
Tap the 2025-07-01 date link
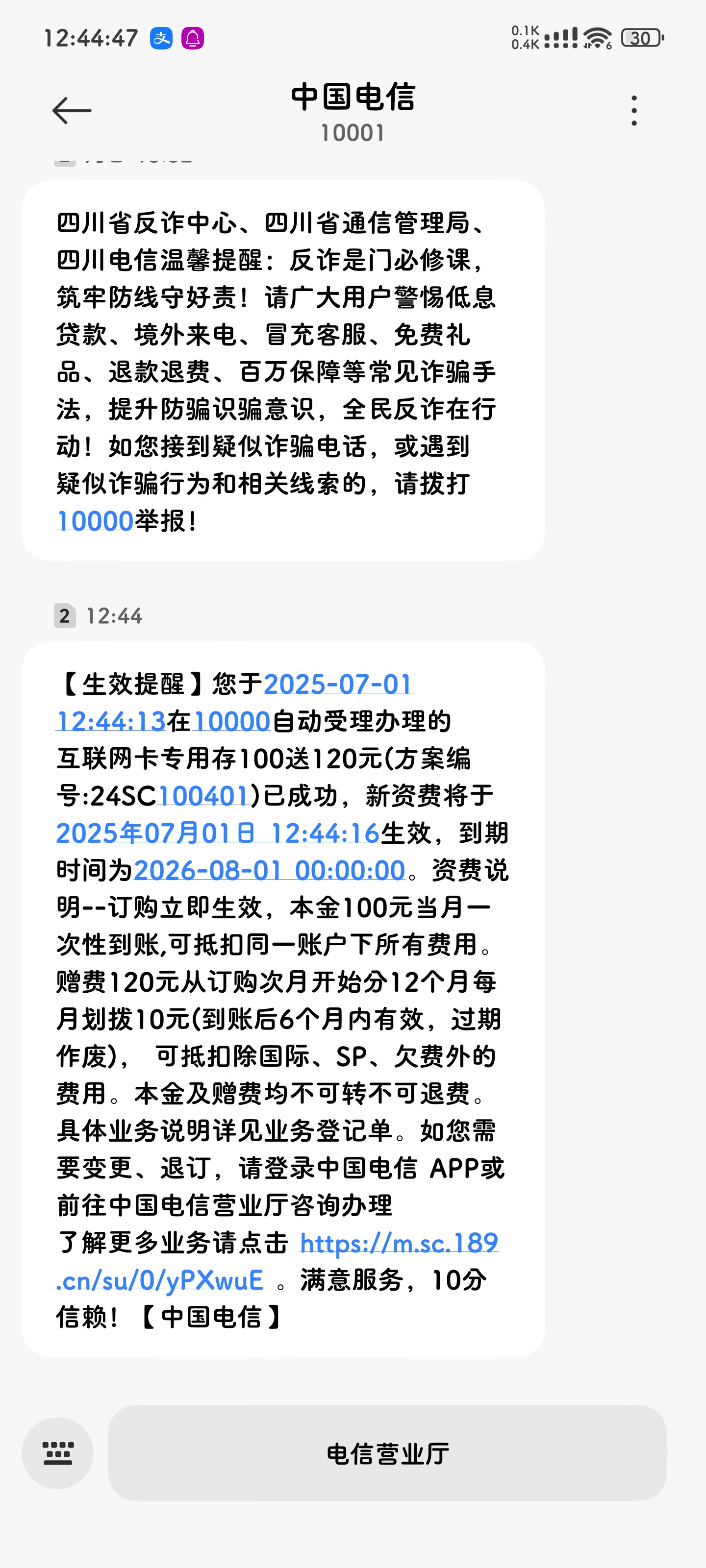click(x=339, y=684)
